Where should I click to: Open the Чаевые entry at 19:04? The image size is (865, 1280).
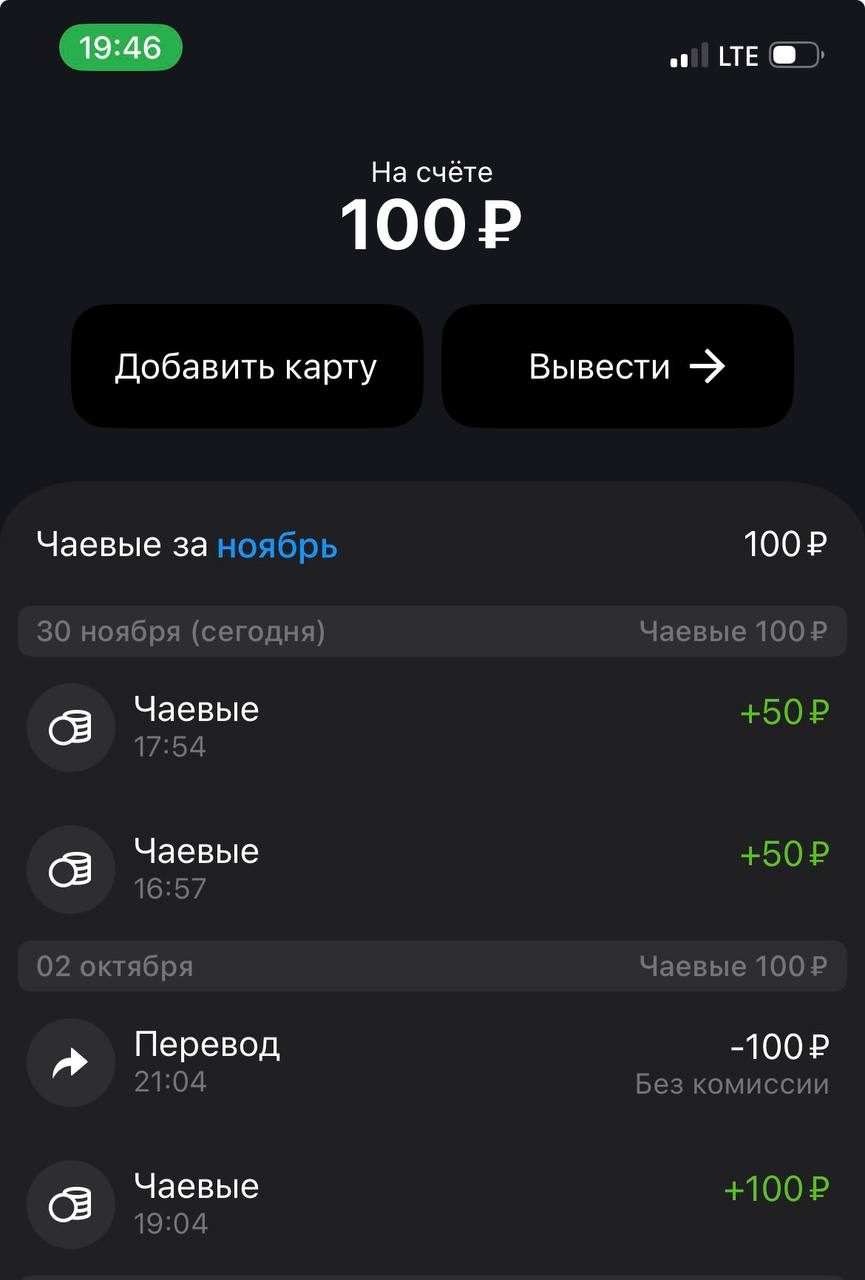pos(430,1204)
